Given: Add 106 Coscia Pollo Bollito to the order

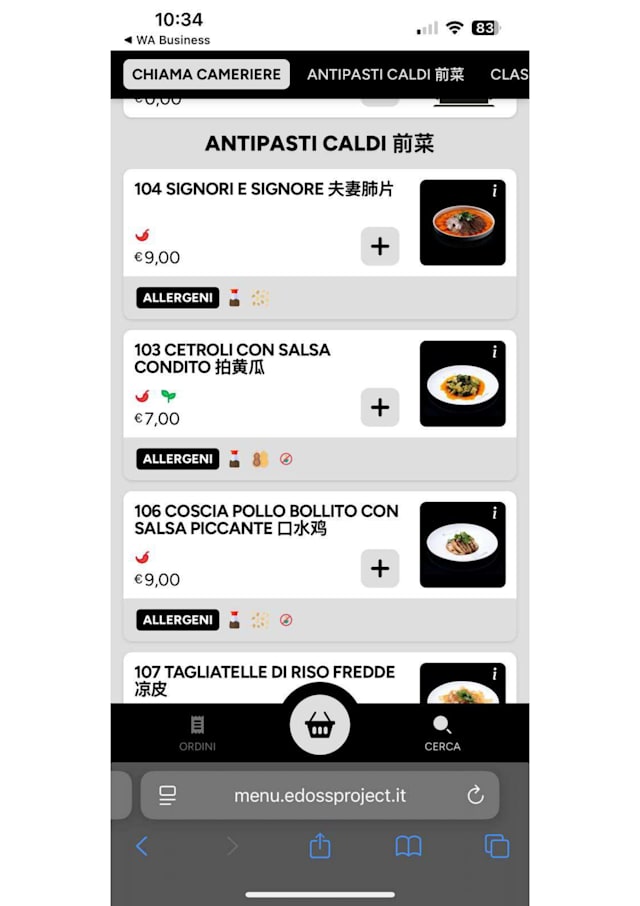Looking at the screenshot, I should coord(380,568).
